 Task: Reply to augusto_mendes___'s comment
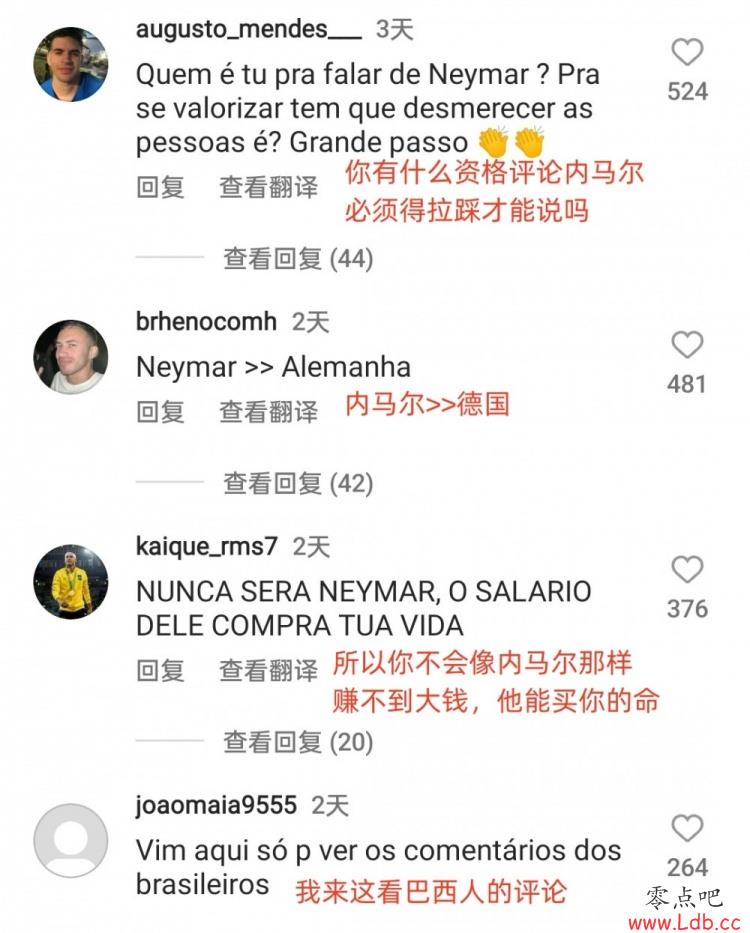tap(160, 188)
